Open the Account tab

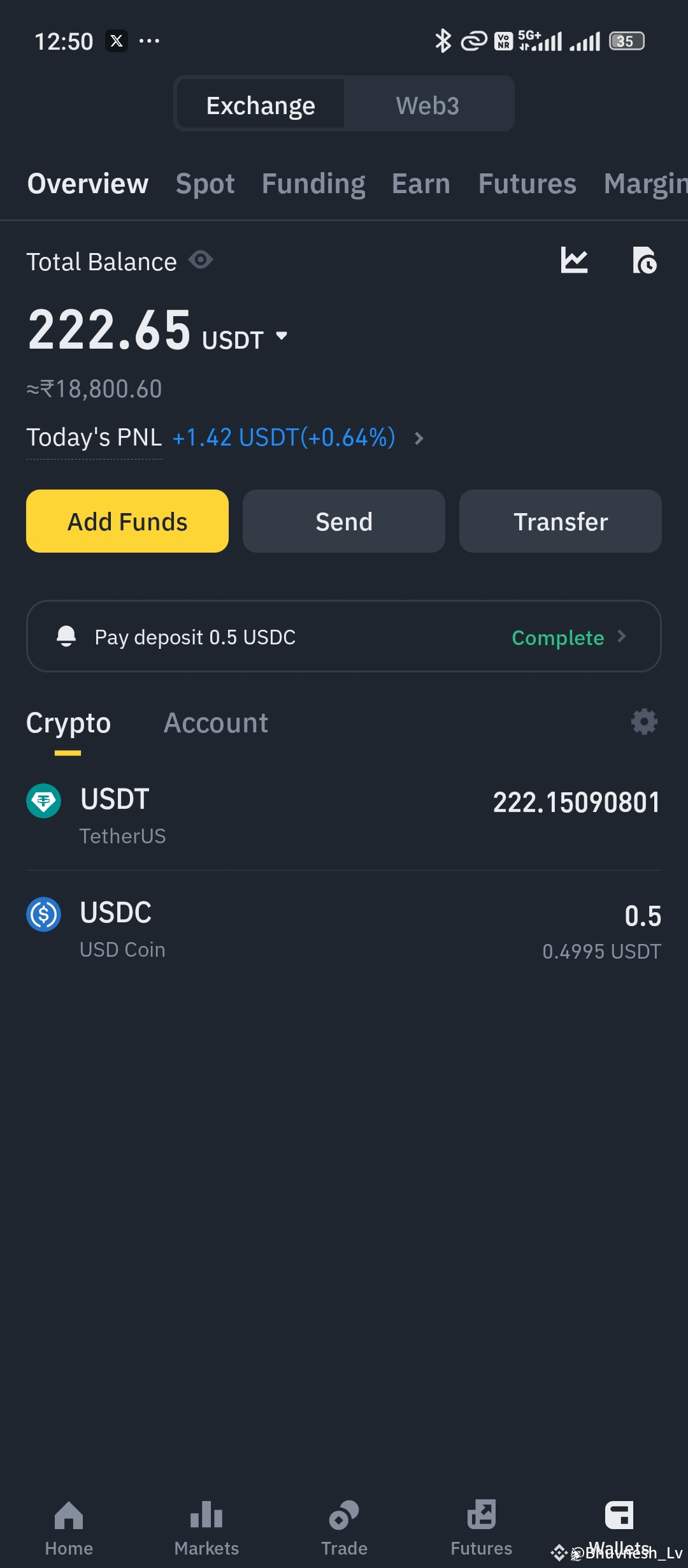[216, 722]
